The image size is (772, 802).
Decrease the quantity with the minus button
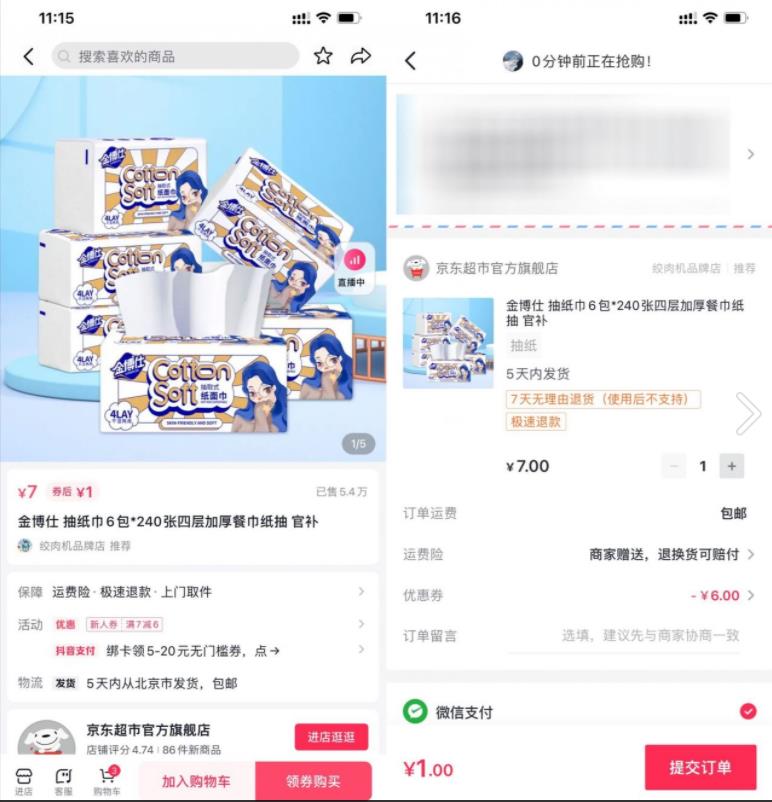tap(674, 466)
